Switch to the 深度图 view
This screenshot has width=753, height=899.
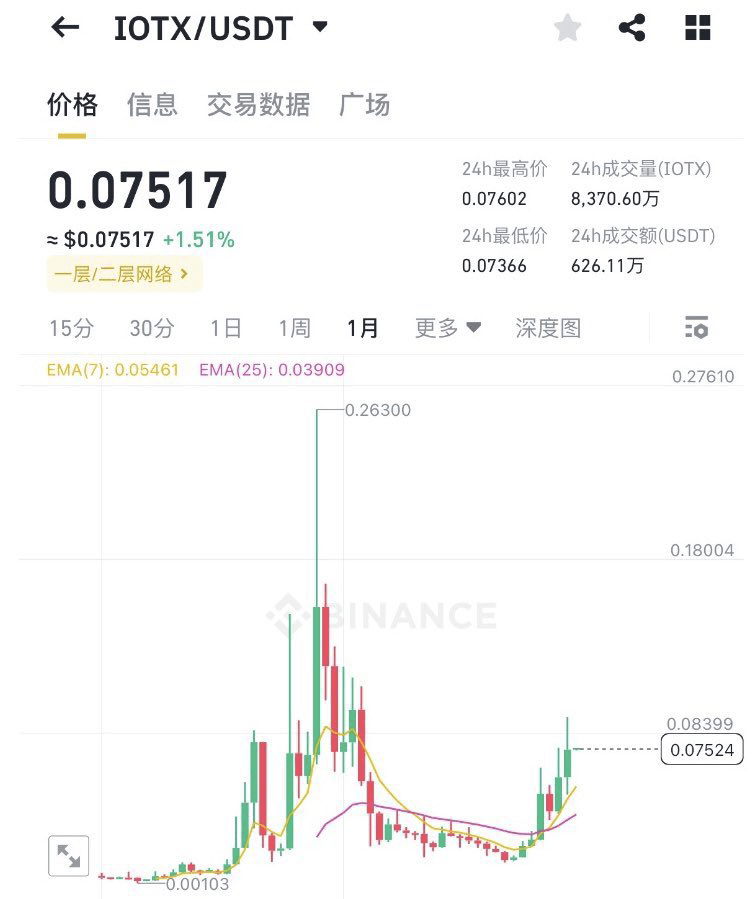pyautogui.click(x=548, y=328)
